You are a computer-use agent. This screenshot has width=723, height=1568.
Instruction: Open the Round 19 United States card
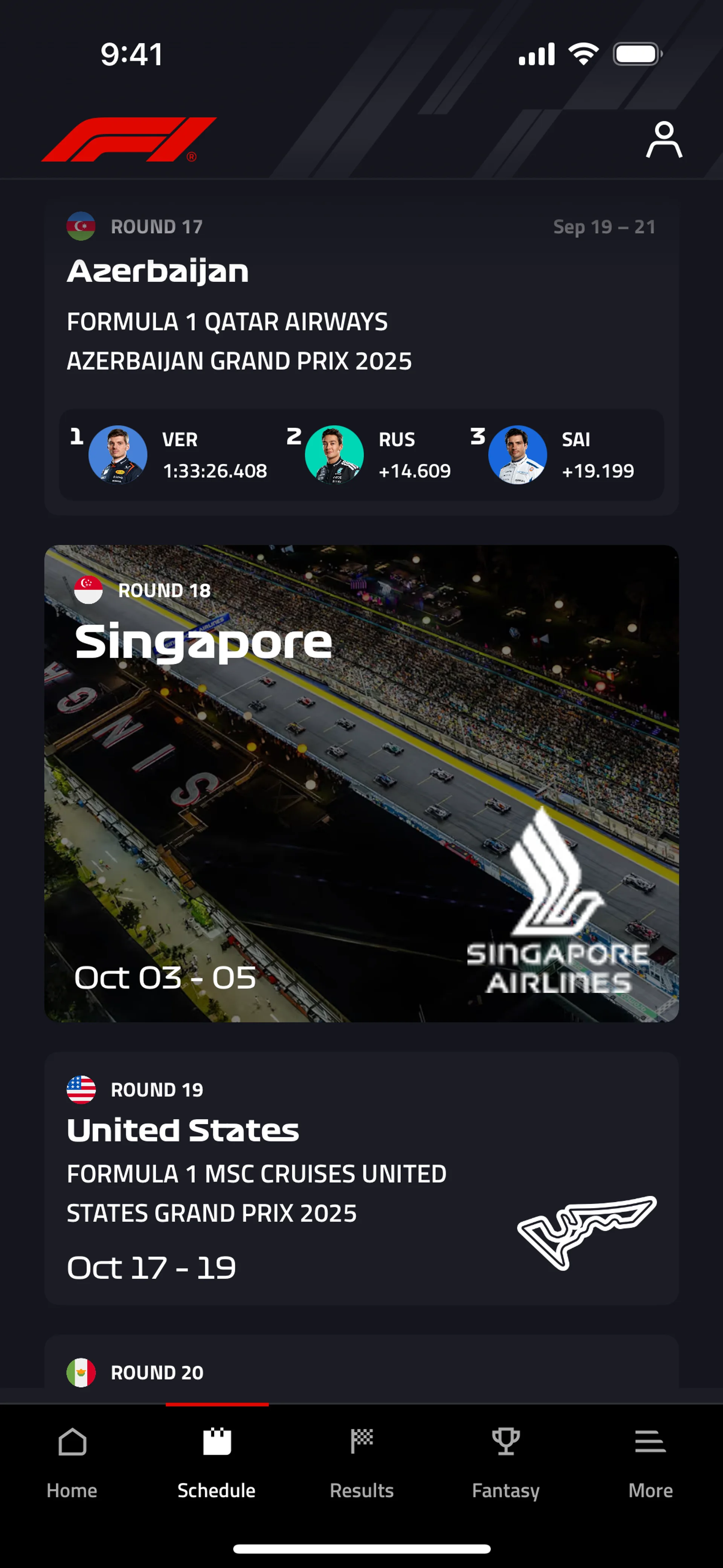(x=361, y=1178)
